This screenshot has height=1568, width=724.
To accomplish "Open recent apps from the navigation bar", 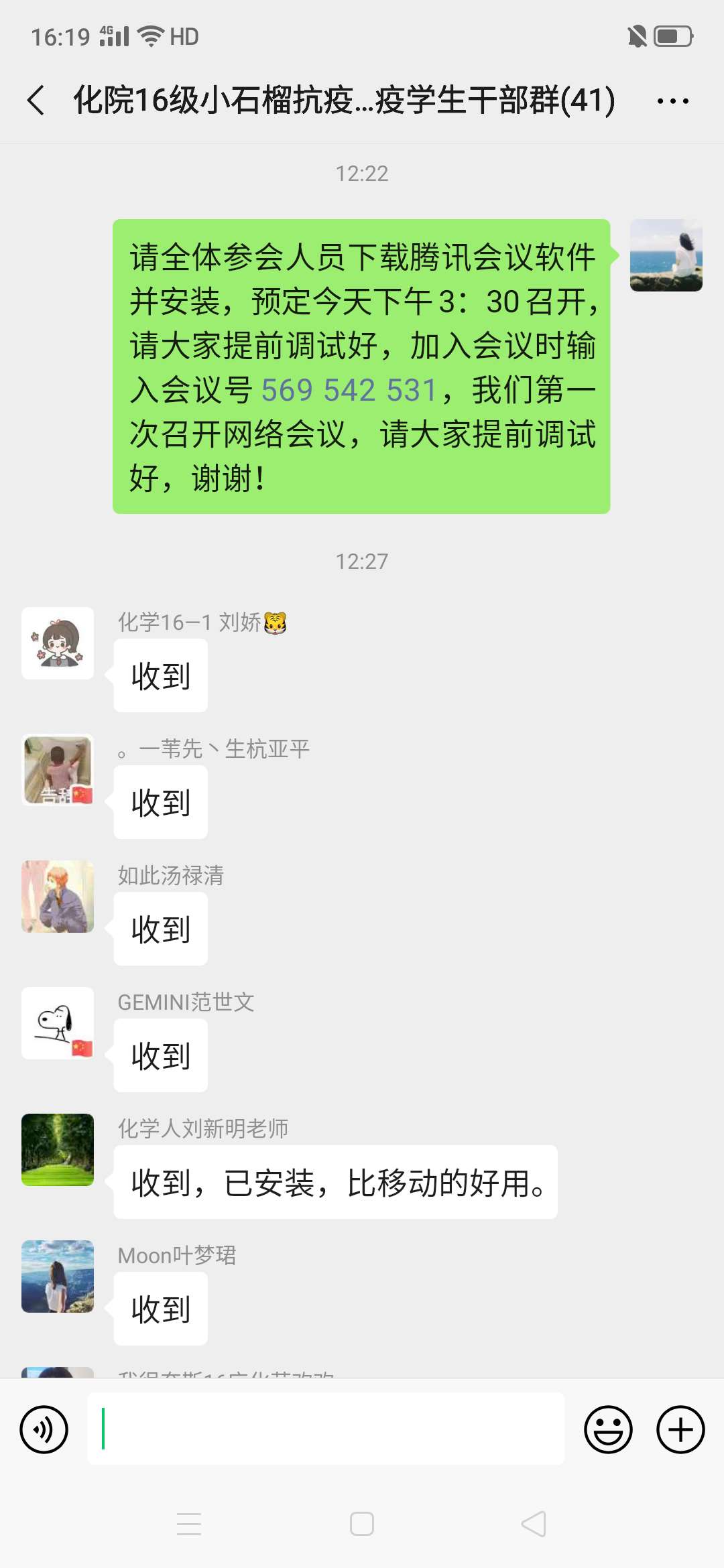I will coord(189,1524).
